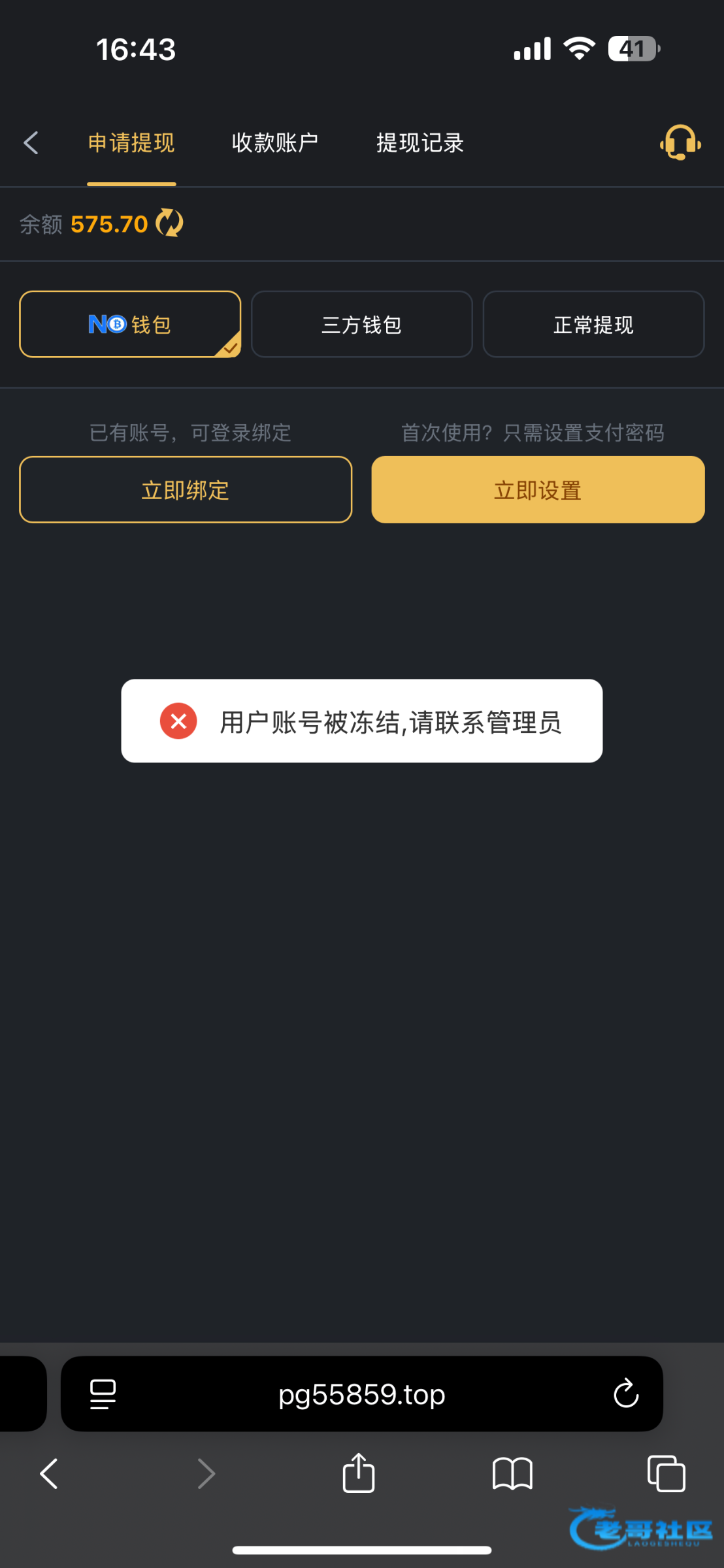Choose the 三方钱包 option

361,324
